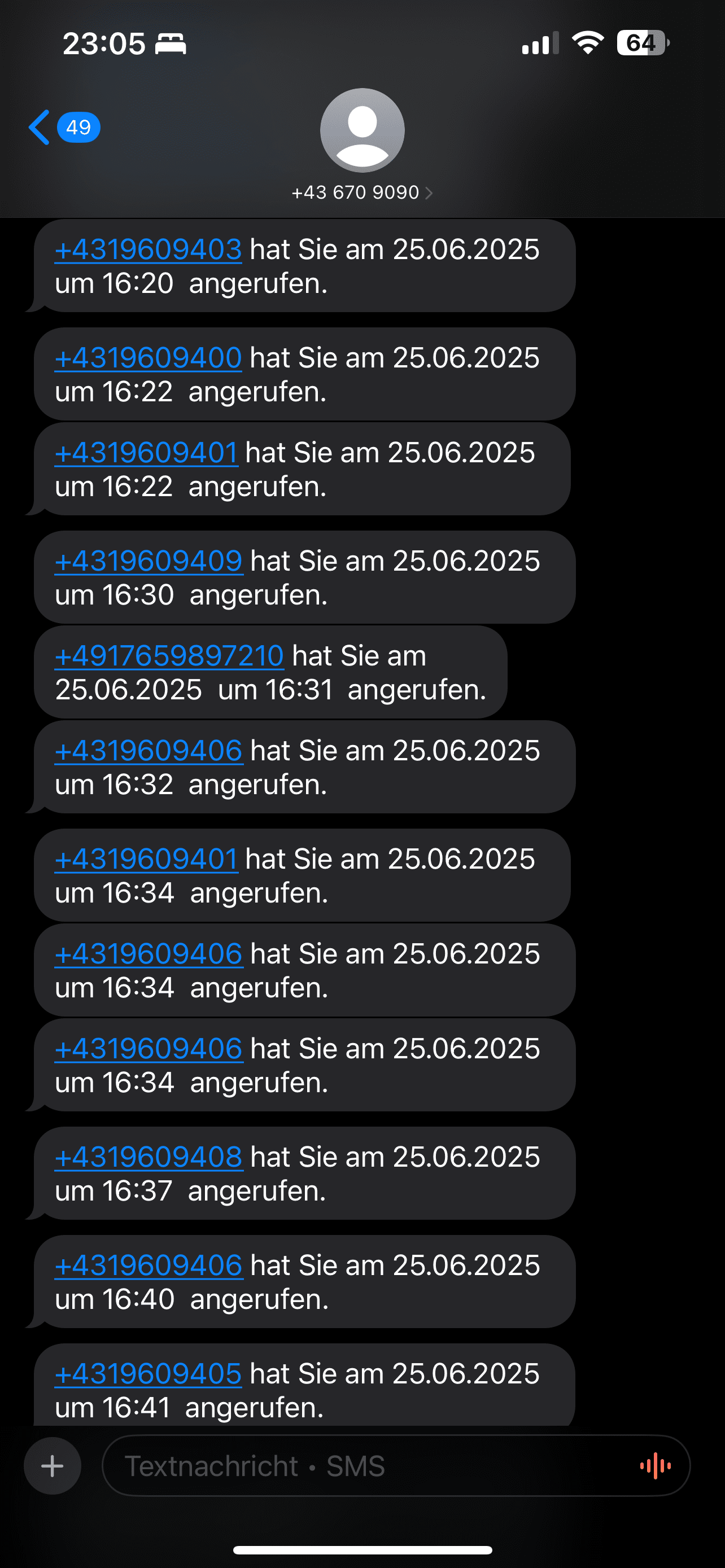The image size is (725, 1568).
Task: Select the +4319609409 number link
Action: click(x=149, y=561)
